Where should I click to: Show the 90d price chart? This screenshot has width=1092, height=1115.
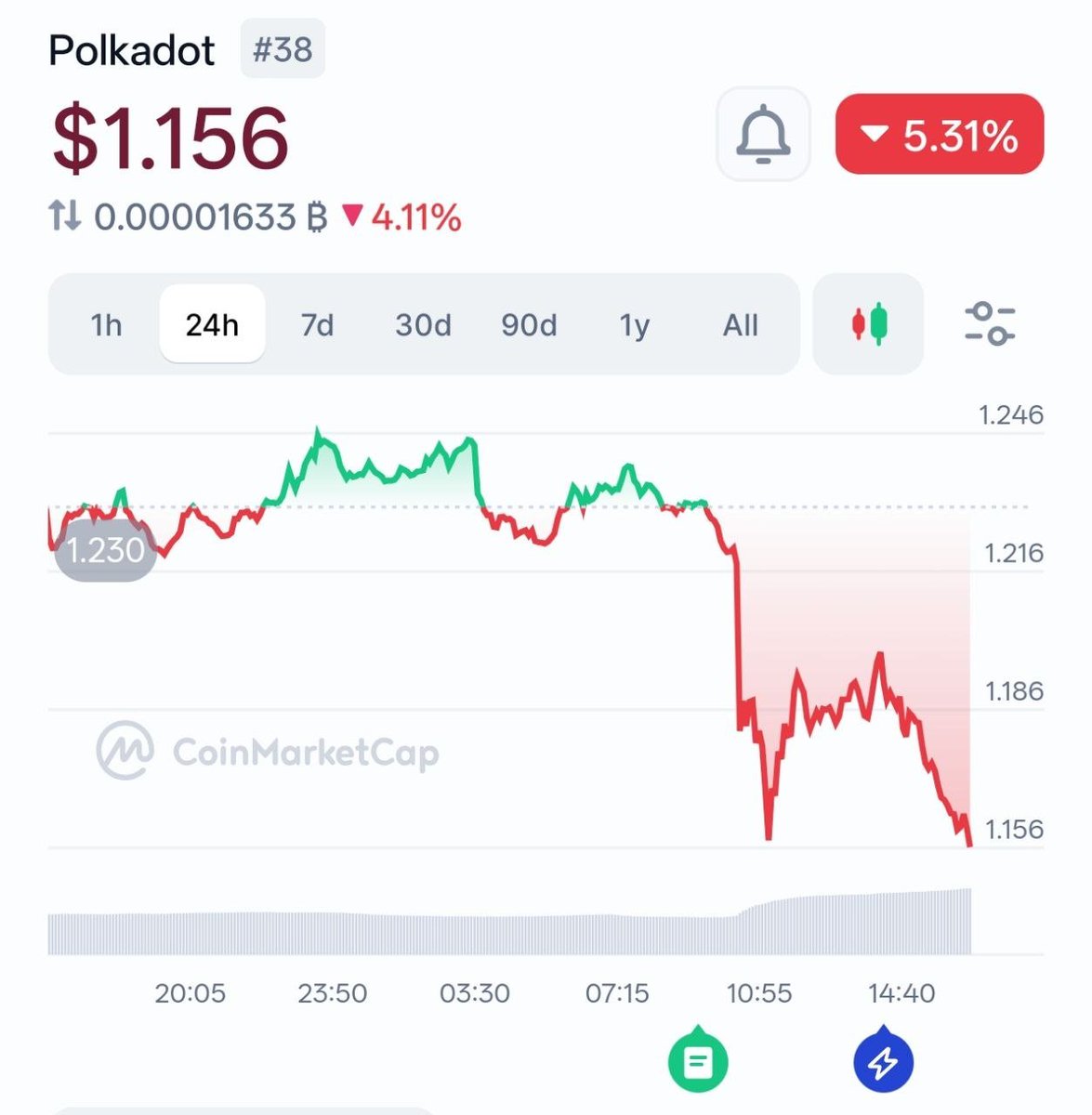[529, 324]
